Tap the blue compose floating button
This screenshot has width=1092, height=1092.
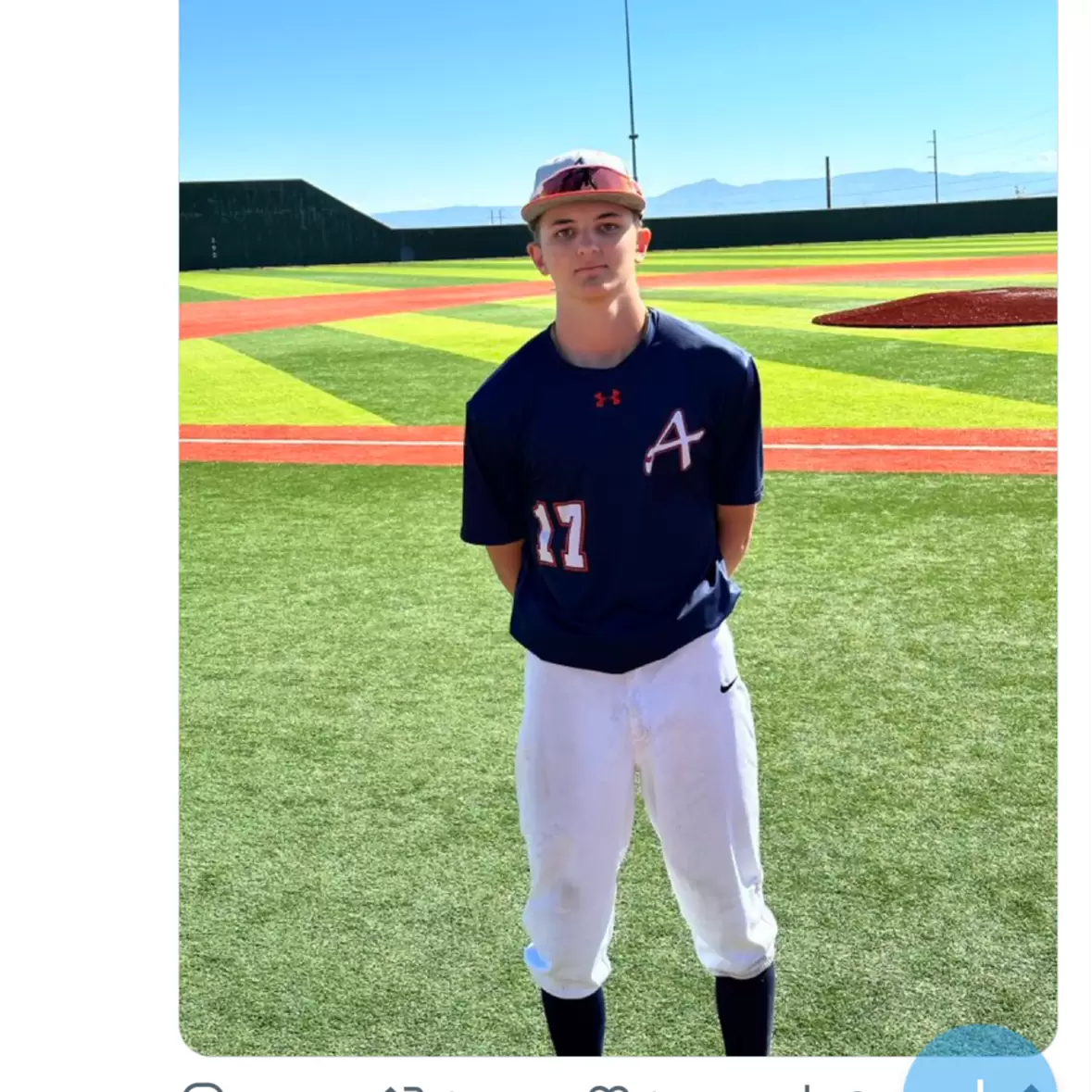coord(980,1067)
